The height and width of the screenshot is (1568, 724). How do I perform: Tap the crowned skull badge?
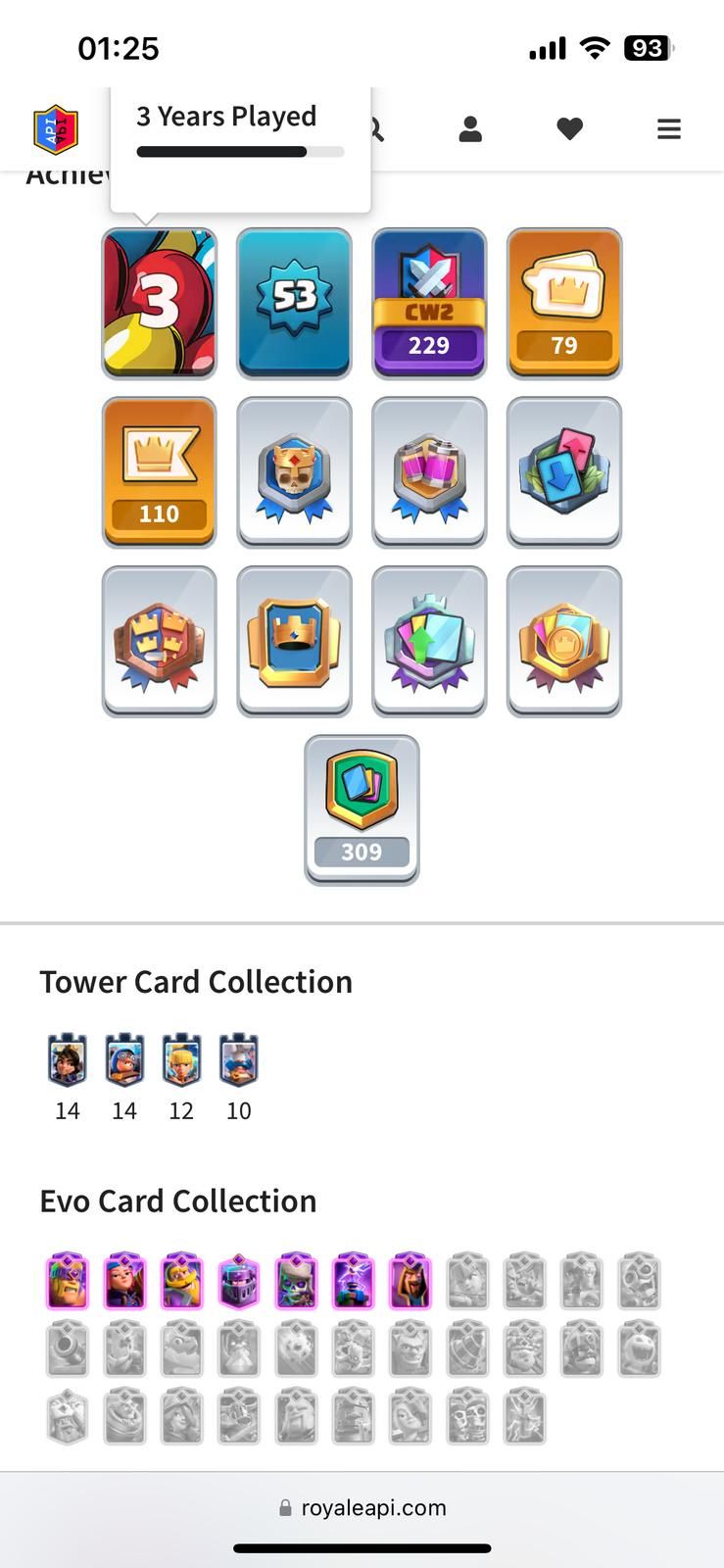(294, 471)
